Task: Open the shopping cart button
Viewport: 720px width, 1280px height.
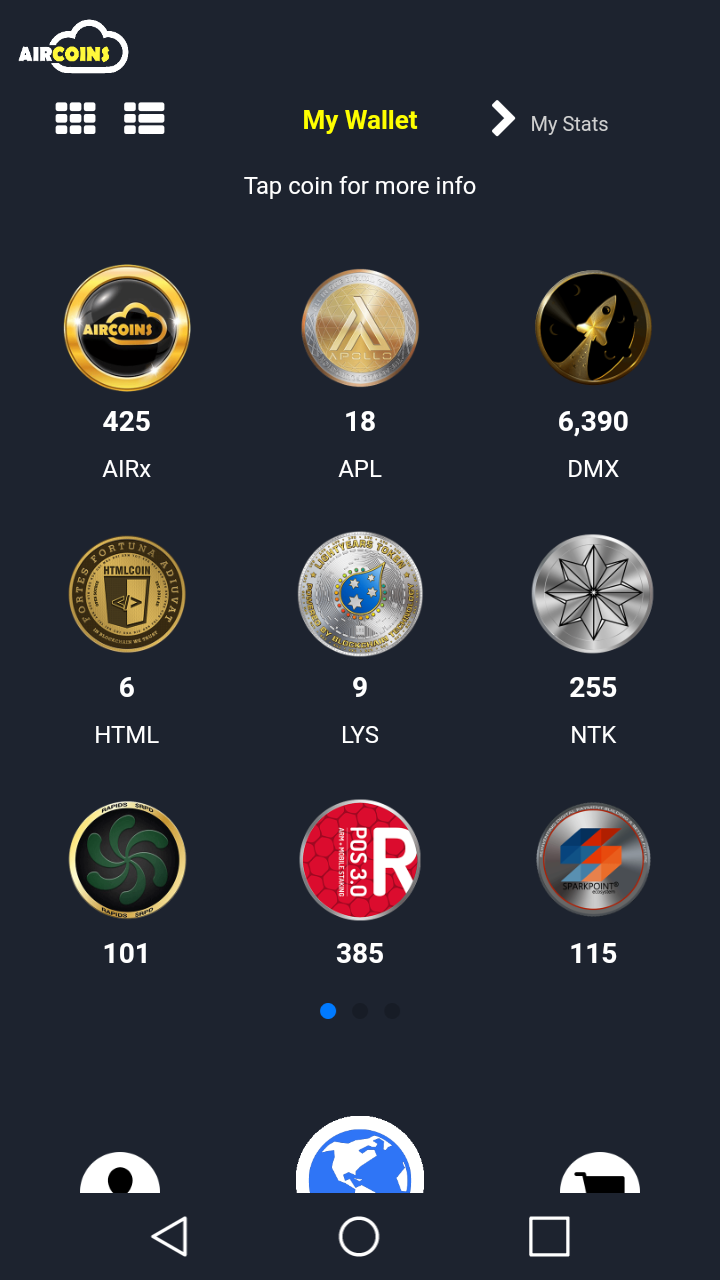Action: 600,1173
